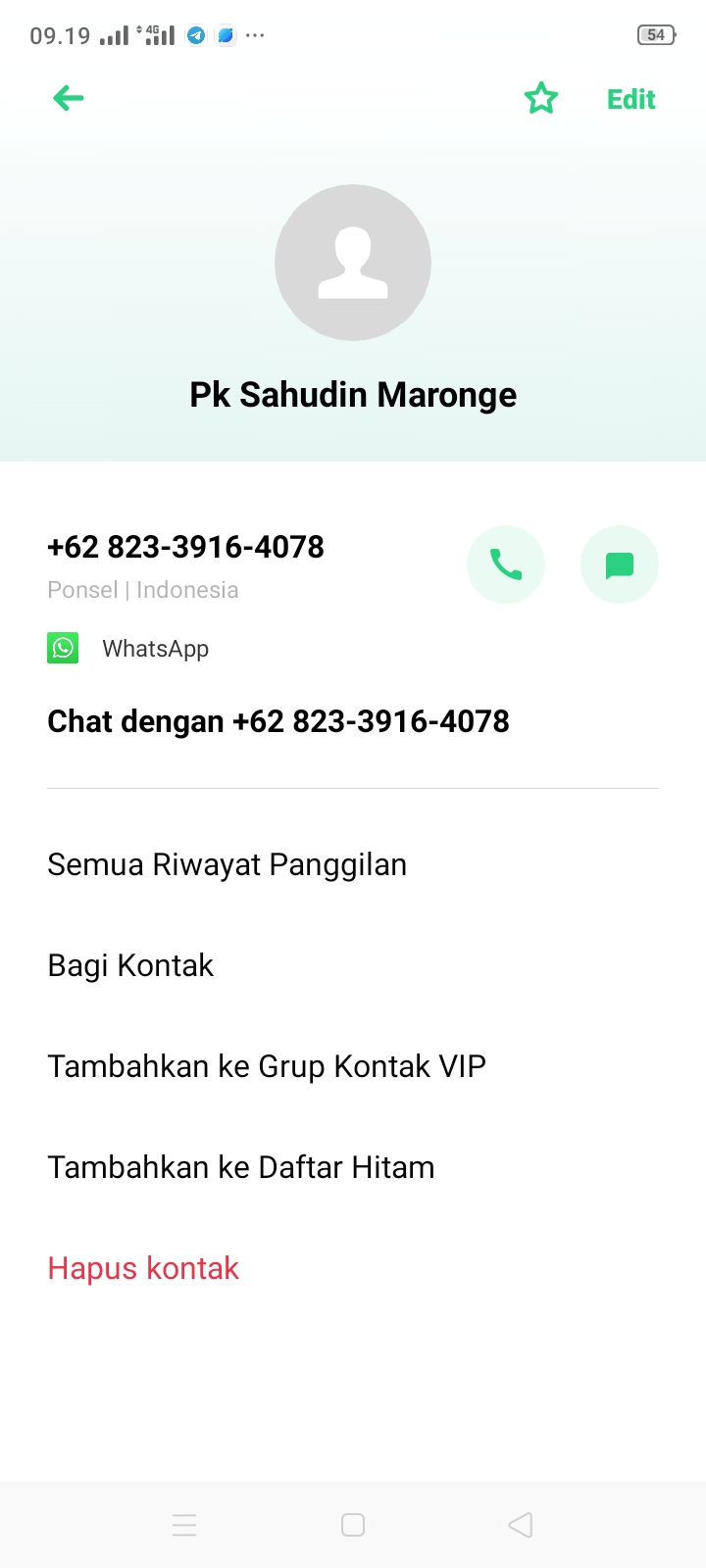The image size is (706, 1568).
Task: Open recent apps from navigation bar
Action: pos(184,1525)
